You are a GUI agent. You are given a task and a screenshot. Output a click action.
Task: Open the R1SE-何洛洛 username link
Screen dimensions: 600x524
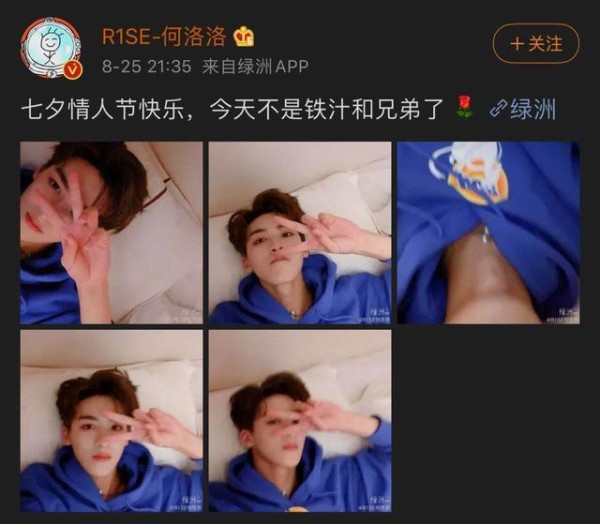tap(165, 37)
